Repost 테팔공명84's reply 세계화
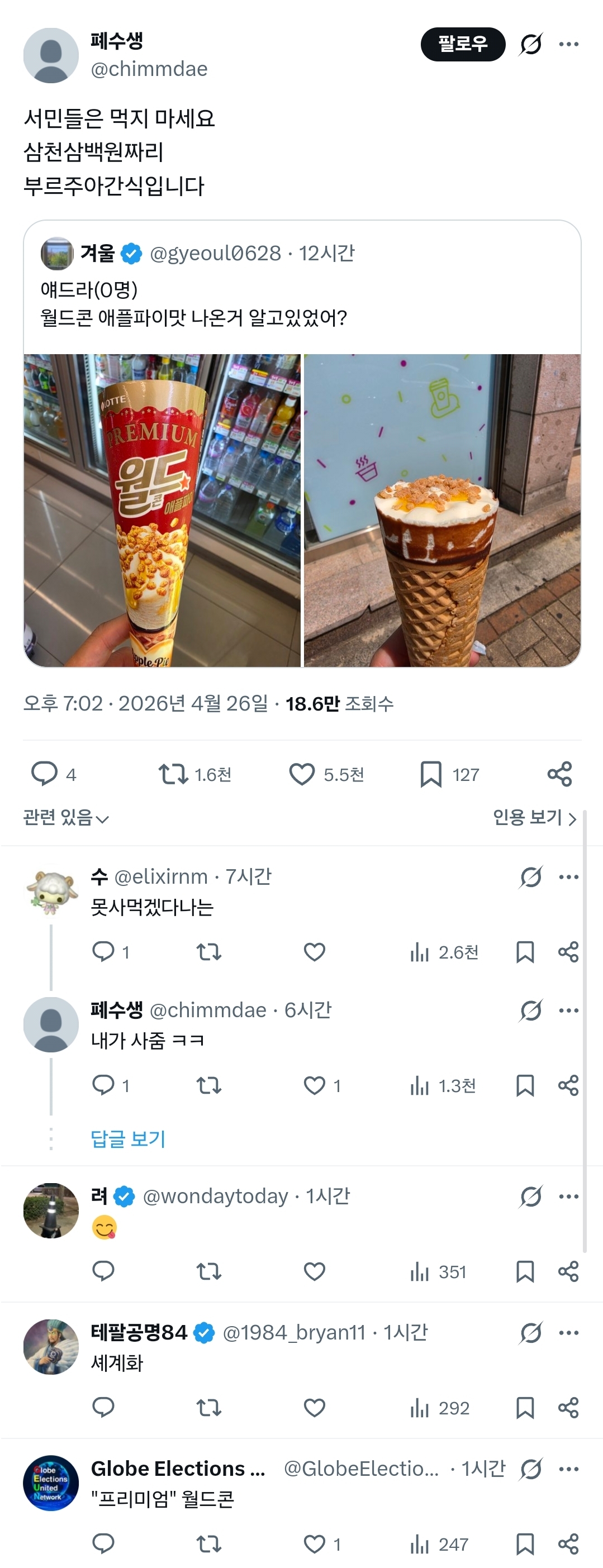This screenshot has width=603, height=1568. 209,1407
